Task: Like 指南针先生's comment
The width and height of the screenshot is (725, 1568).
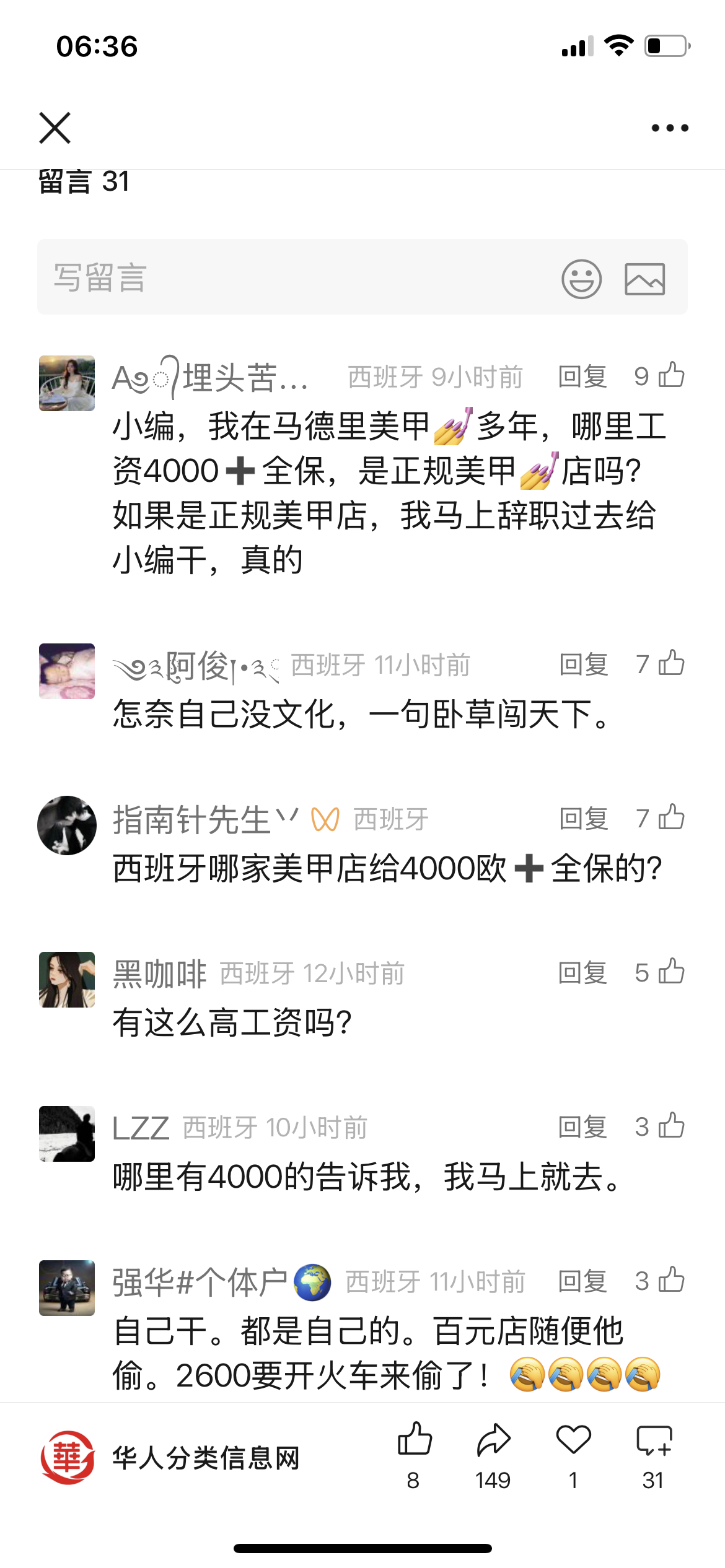Action: 671,817
